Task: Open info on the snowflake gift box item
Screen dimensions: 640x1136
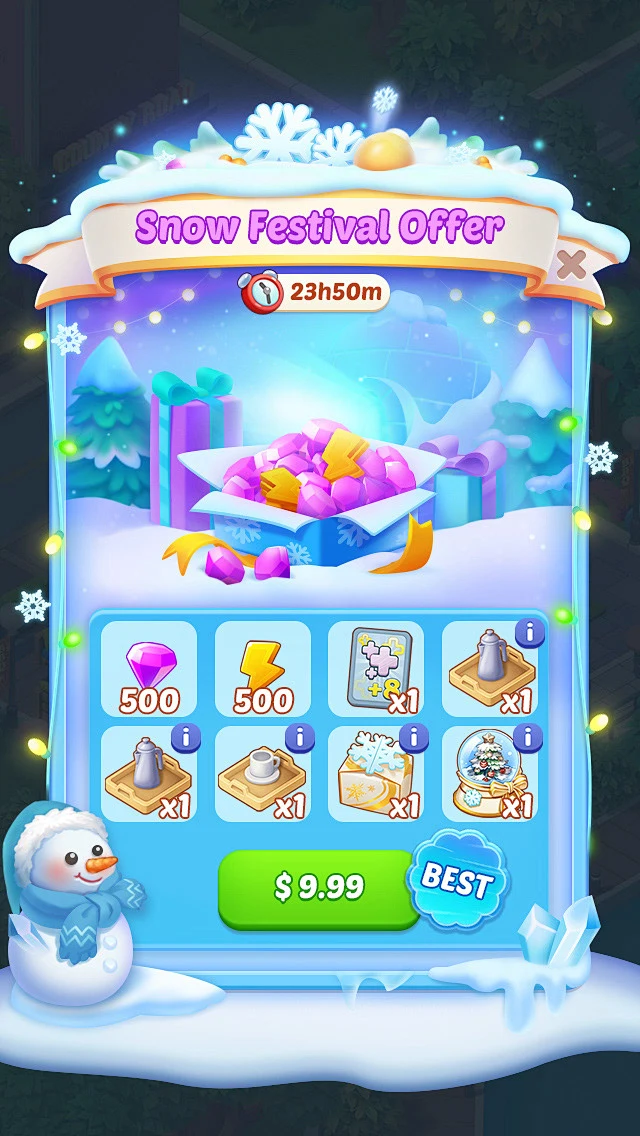Action: click(413, 739)
